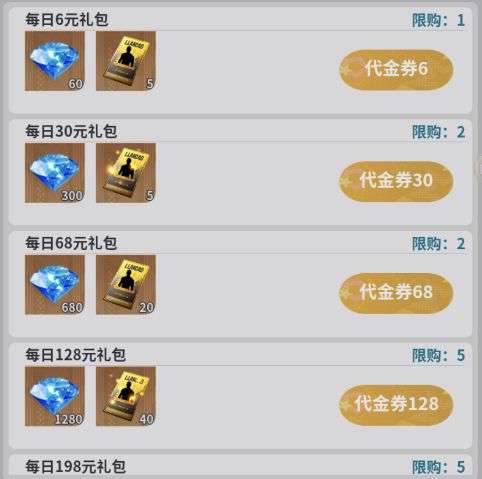View the gold card x5 in 每日6元礼包
The height and width of the screenshot is (479, 482).
126,61
